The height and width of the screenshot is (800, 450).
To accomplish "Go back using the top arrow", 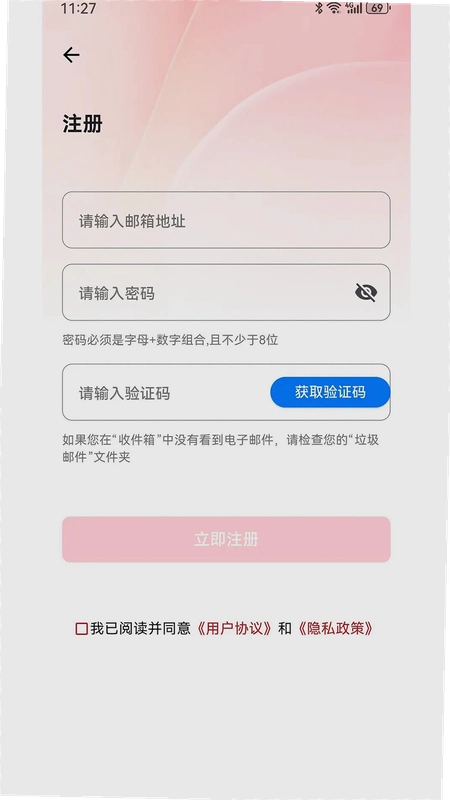I will coord(71,55).
